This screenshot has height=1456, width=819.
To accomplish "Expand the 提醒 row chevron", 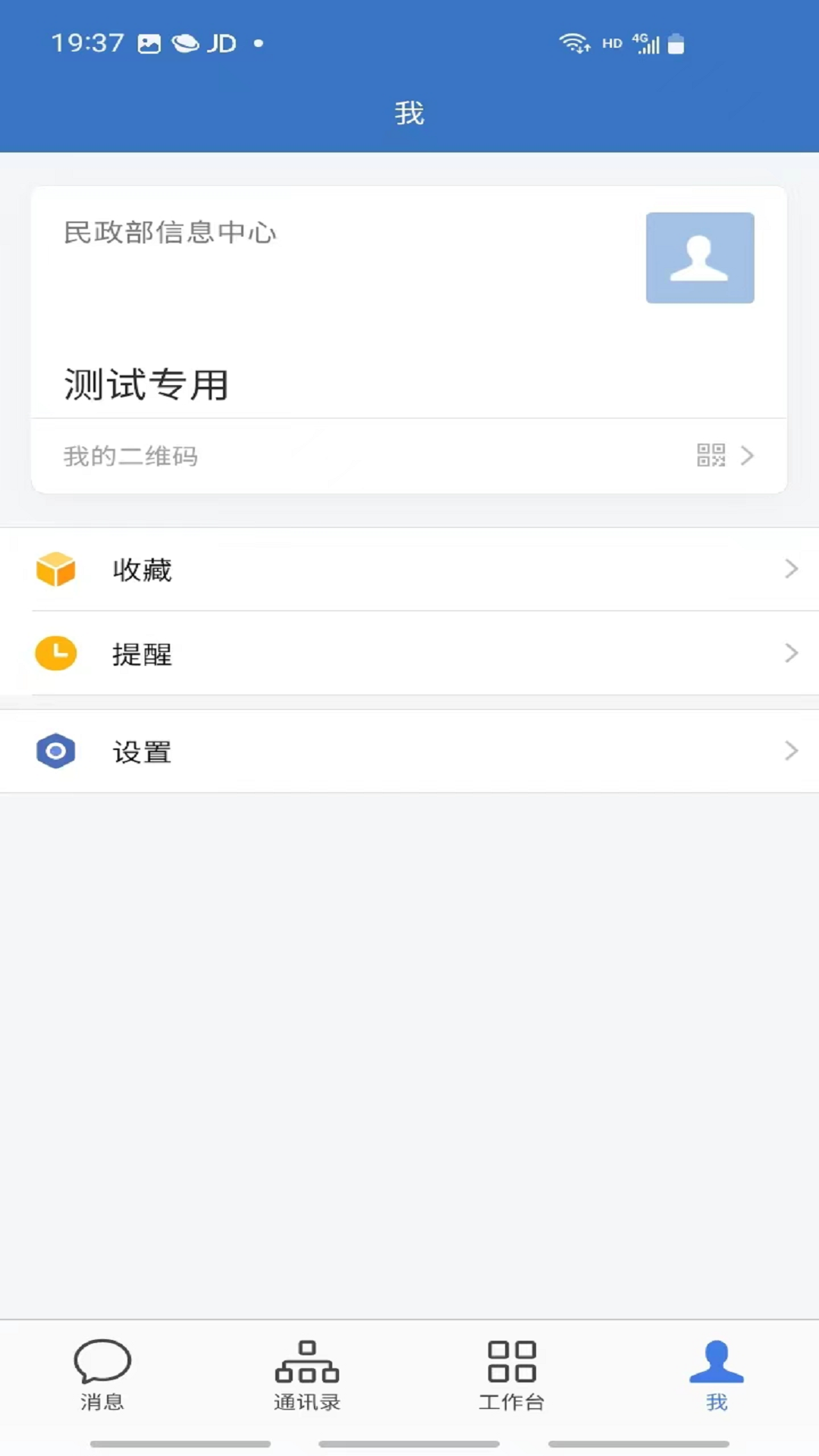I will click(792, 653).
